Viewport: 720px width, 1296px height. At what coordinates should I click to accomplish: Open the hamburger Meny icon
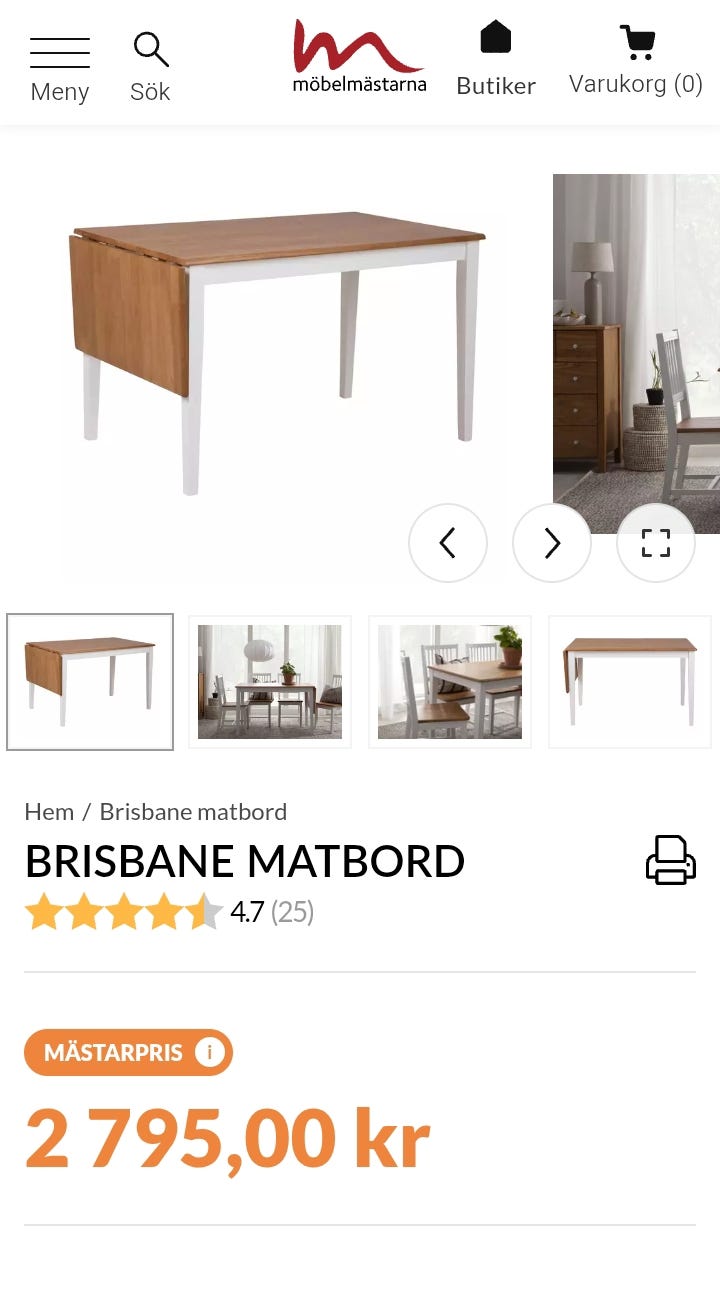(59, 62)
